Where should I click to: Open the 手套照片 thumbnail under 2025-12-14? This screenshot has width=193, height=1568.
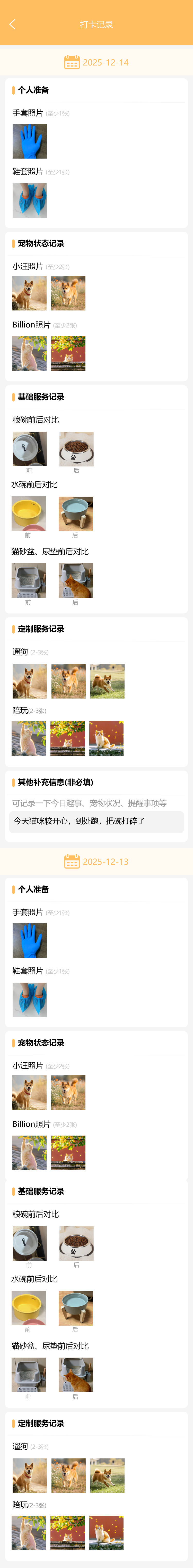point(29,141)
